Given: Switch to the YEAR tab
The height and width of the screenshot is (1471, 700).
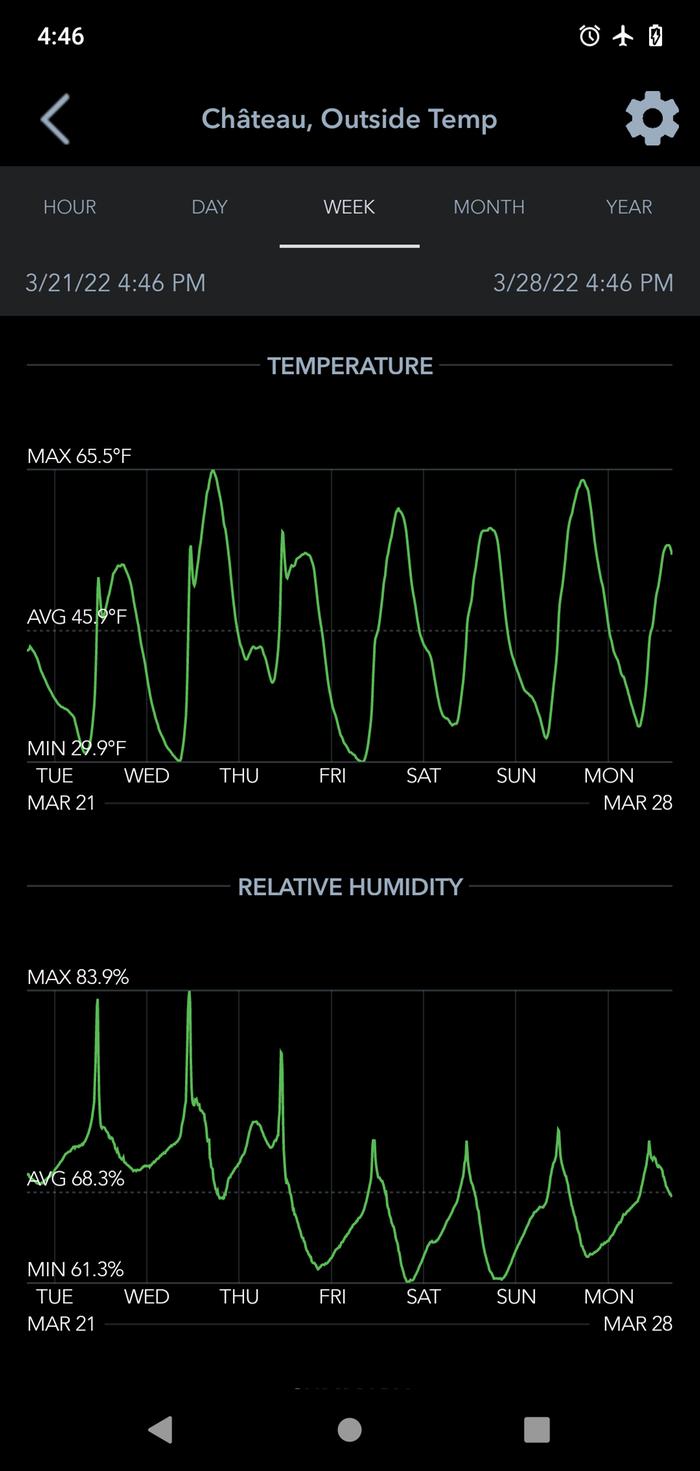Looking at the screenshot, I should pyautogui.click(x=629, y=207).
